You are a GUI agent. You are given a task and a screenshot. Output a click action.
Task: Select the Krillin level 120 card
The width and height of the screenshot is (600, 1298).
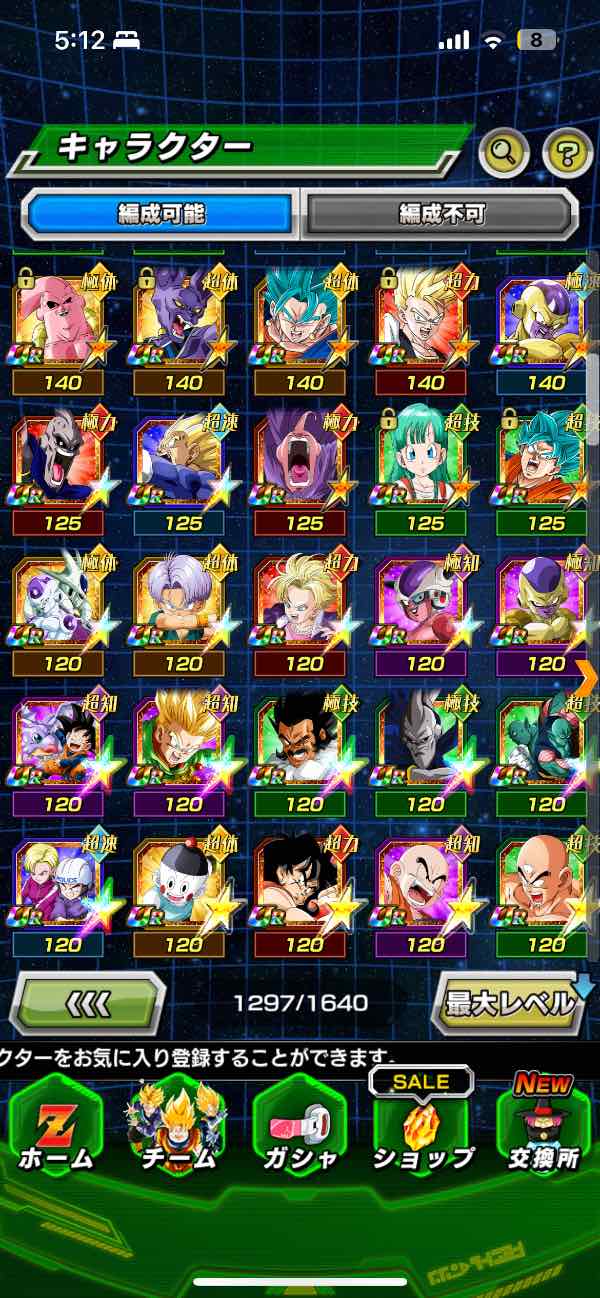(x=425, y=883)
